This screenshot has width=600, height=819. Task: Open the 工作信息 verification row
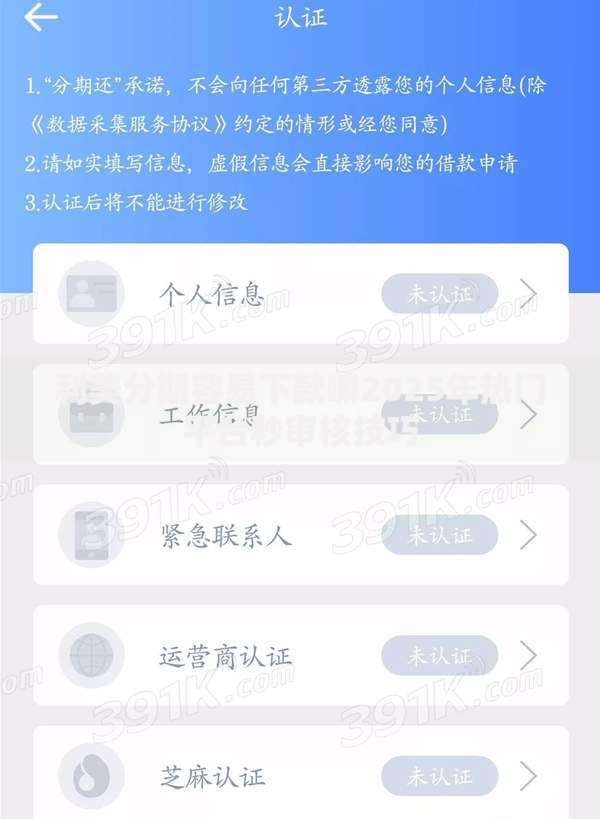[300, 415]
